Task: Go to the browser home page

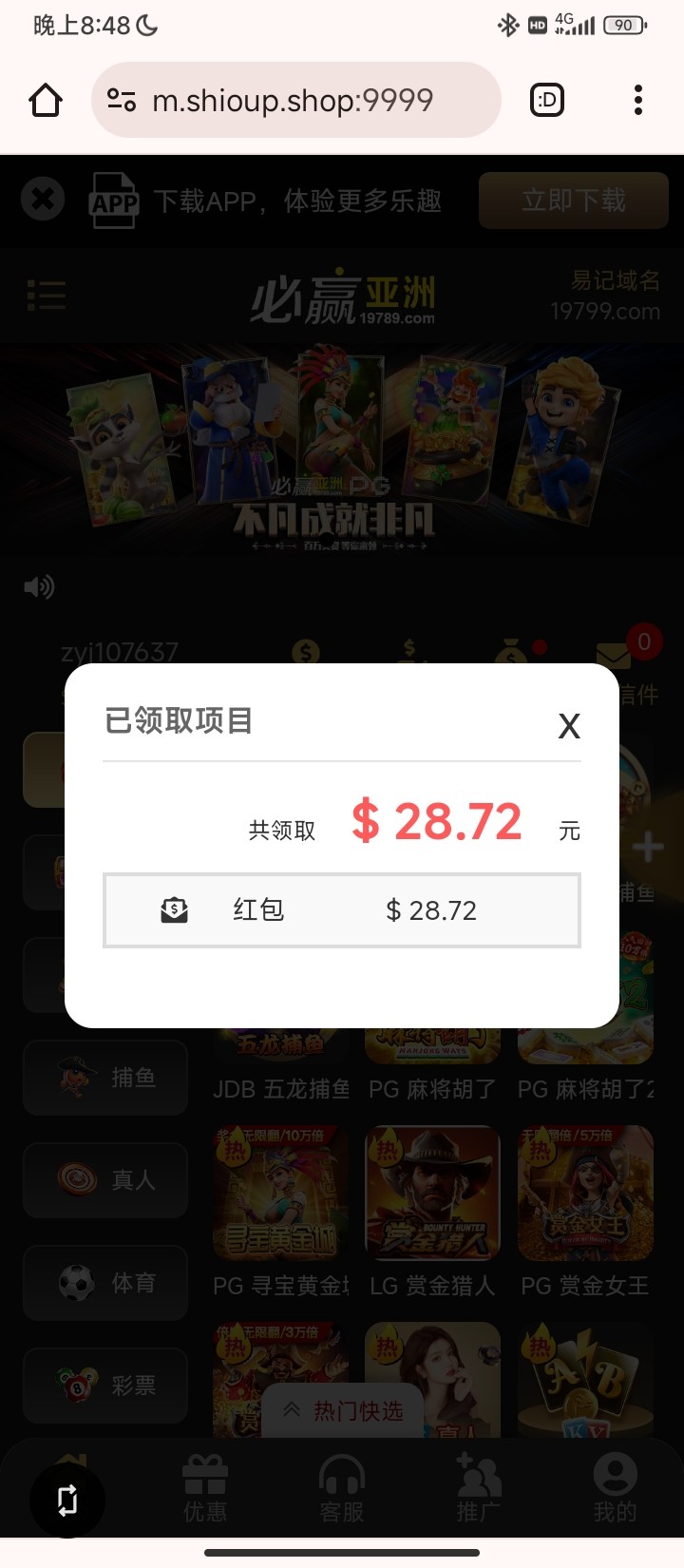Action: tap(46, 100)
